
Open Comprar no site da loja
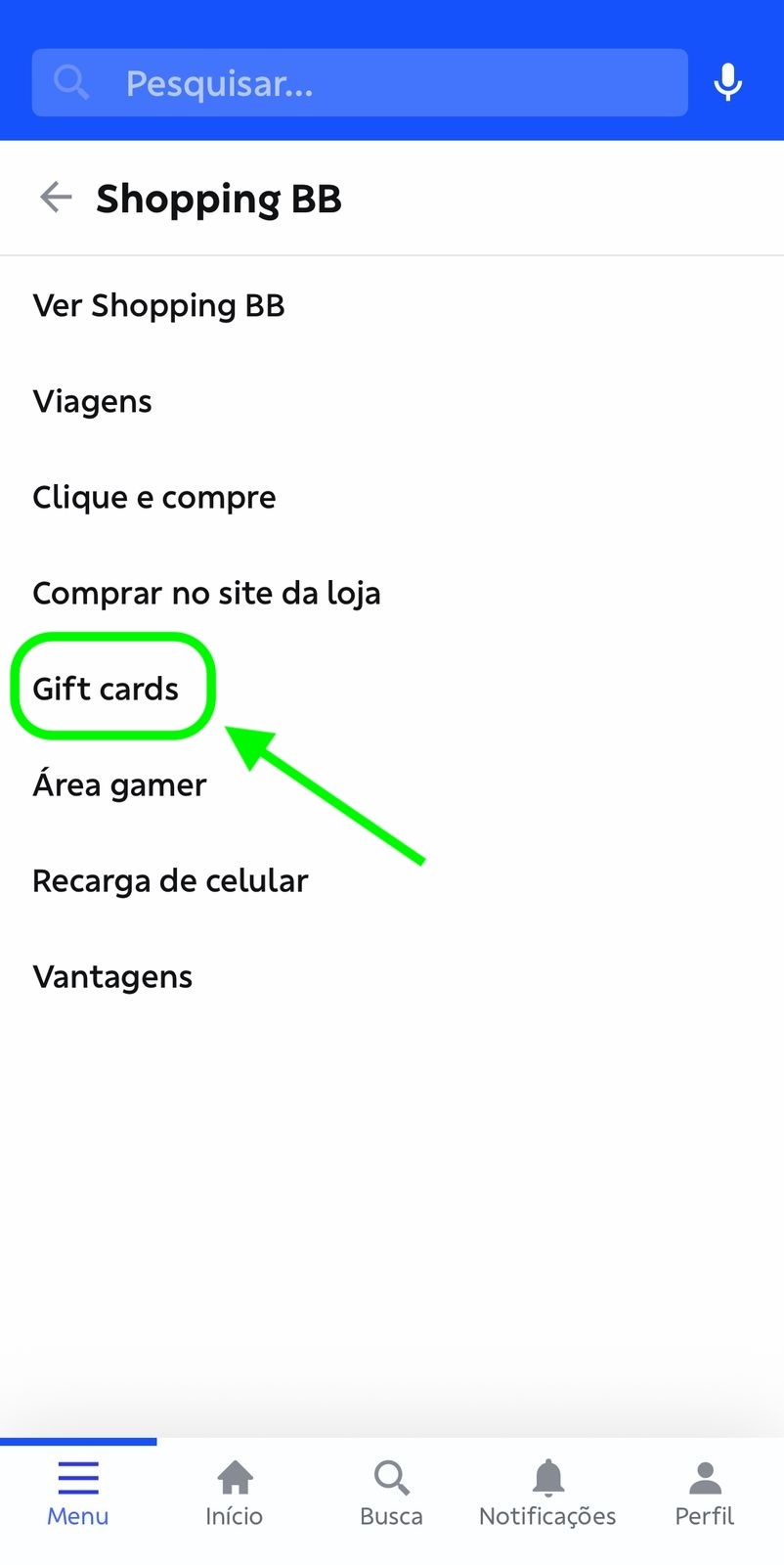click(206, 594)
